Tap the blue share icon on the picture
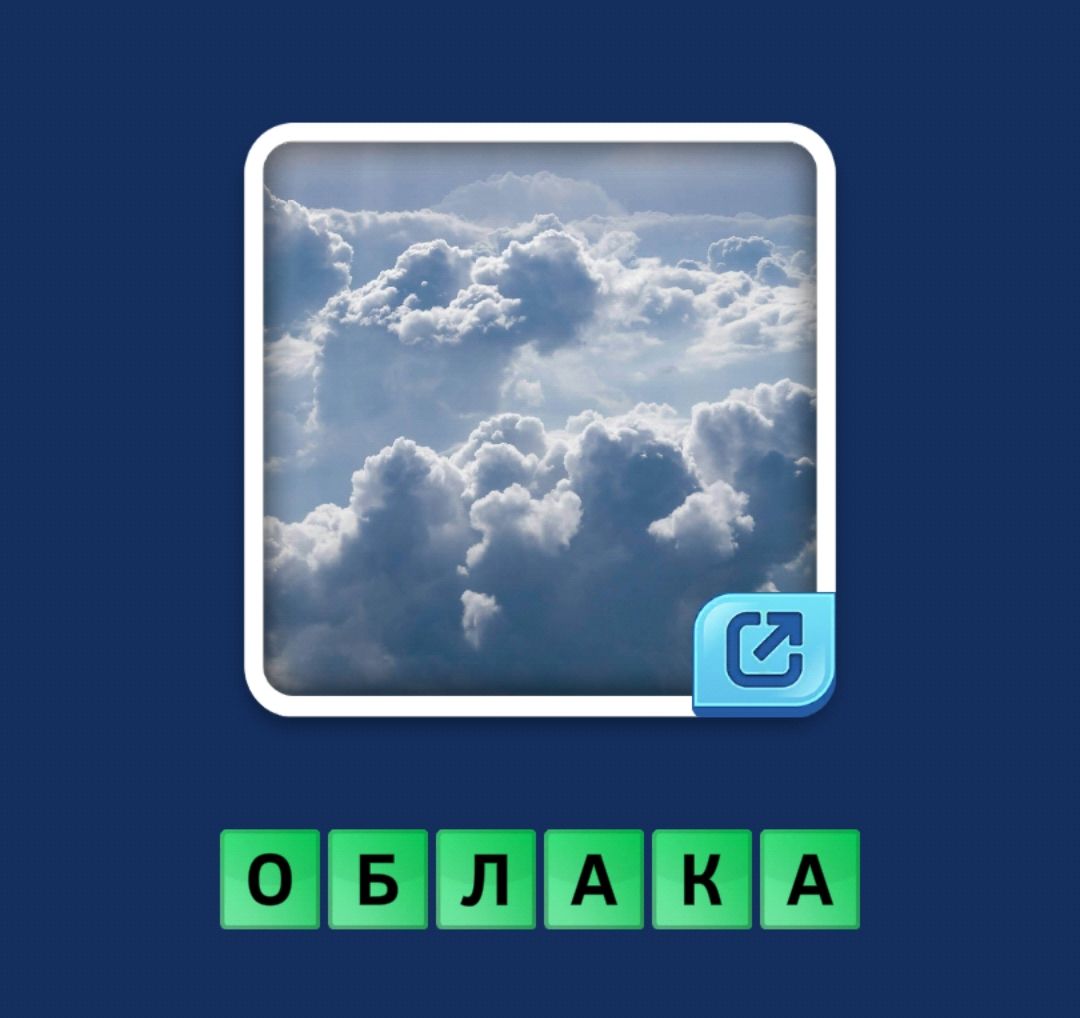The width and height of the screenshot is (1080, 1018). 764,653
